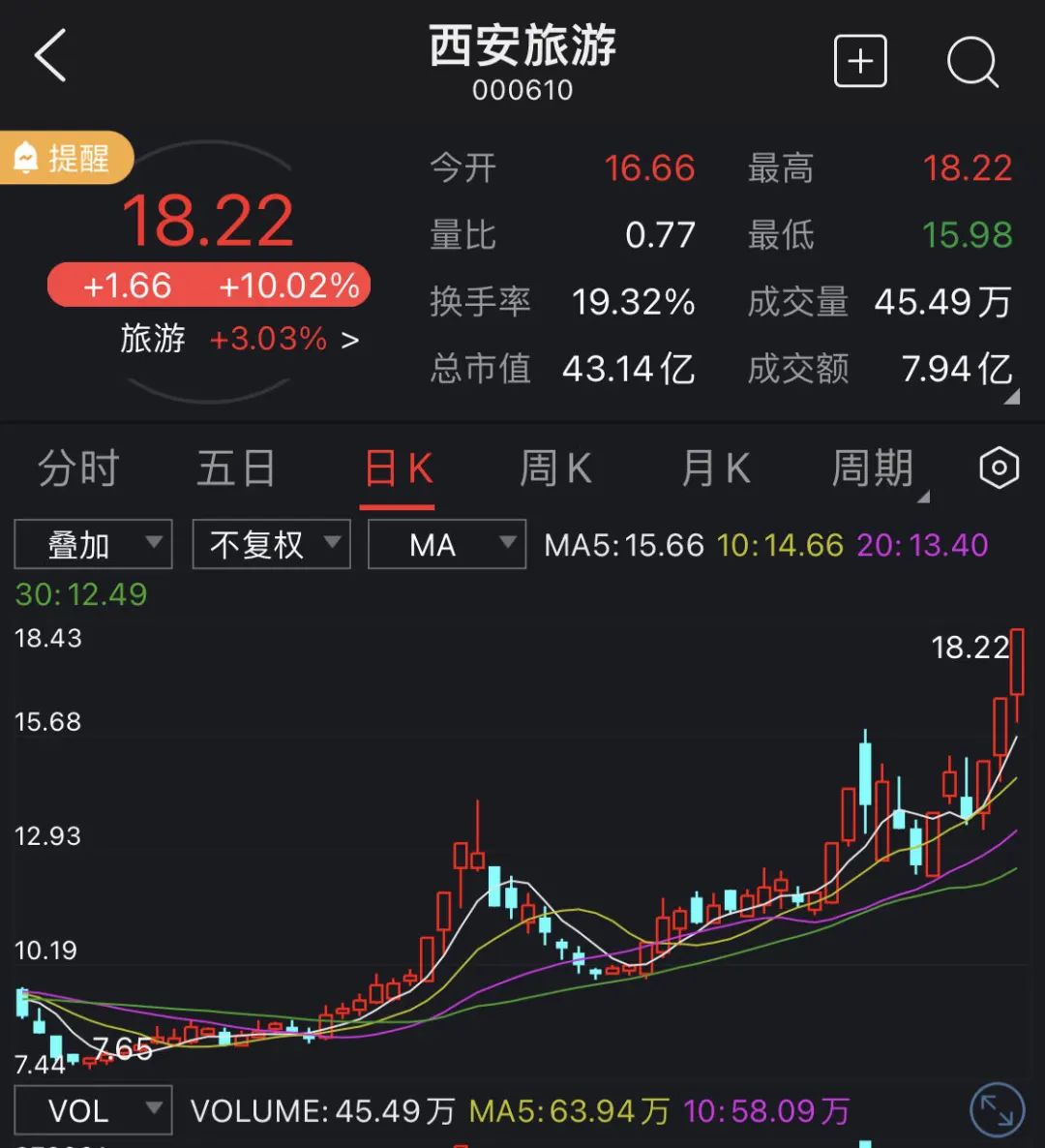
Task: Open chart settings hexagon icon
Action: point(999,468)
